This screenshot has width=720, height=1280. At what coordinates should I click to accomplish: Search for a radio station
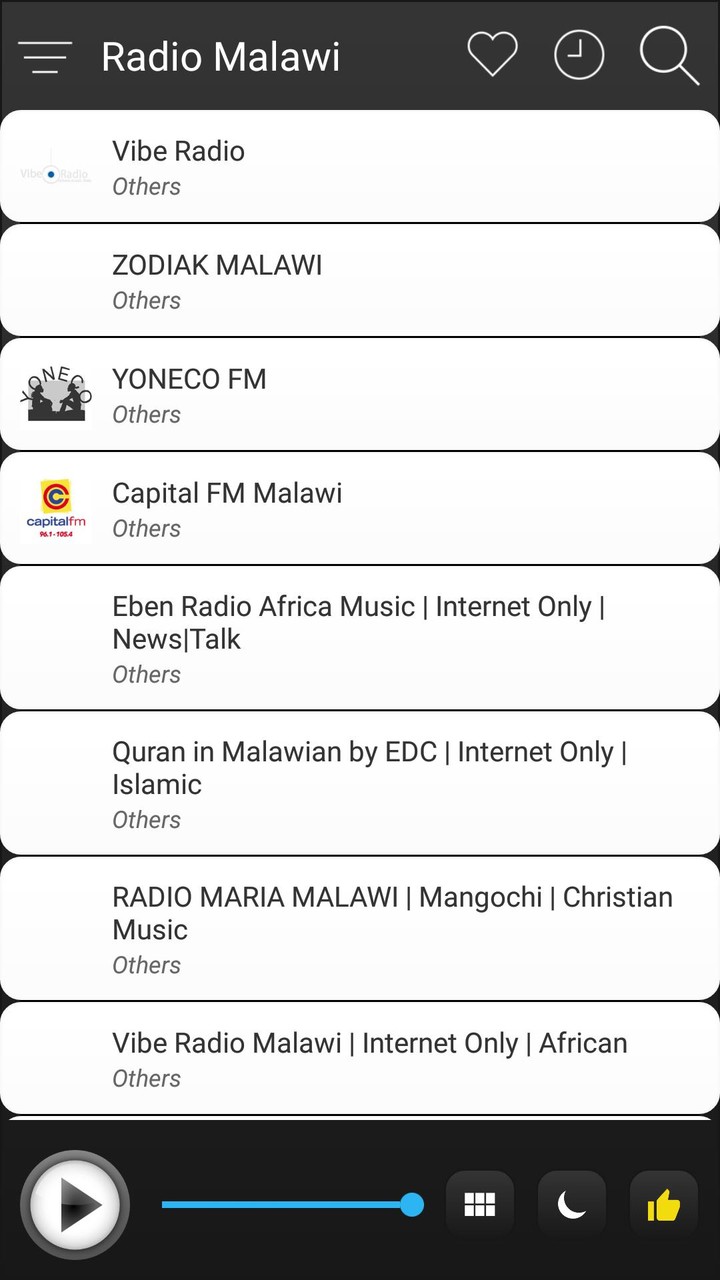668,55
